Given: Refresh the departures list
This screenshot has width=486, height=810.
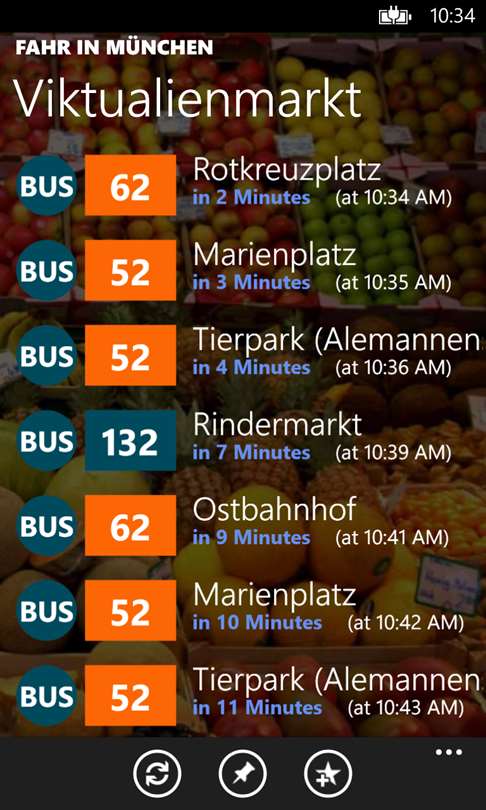Looking at the screenshot, I should tap(158, 774).
